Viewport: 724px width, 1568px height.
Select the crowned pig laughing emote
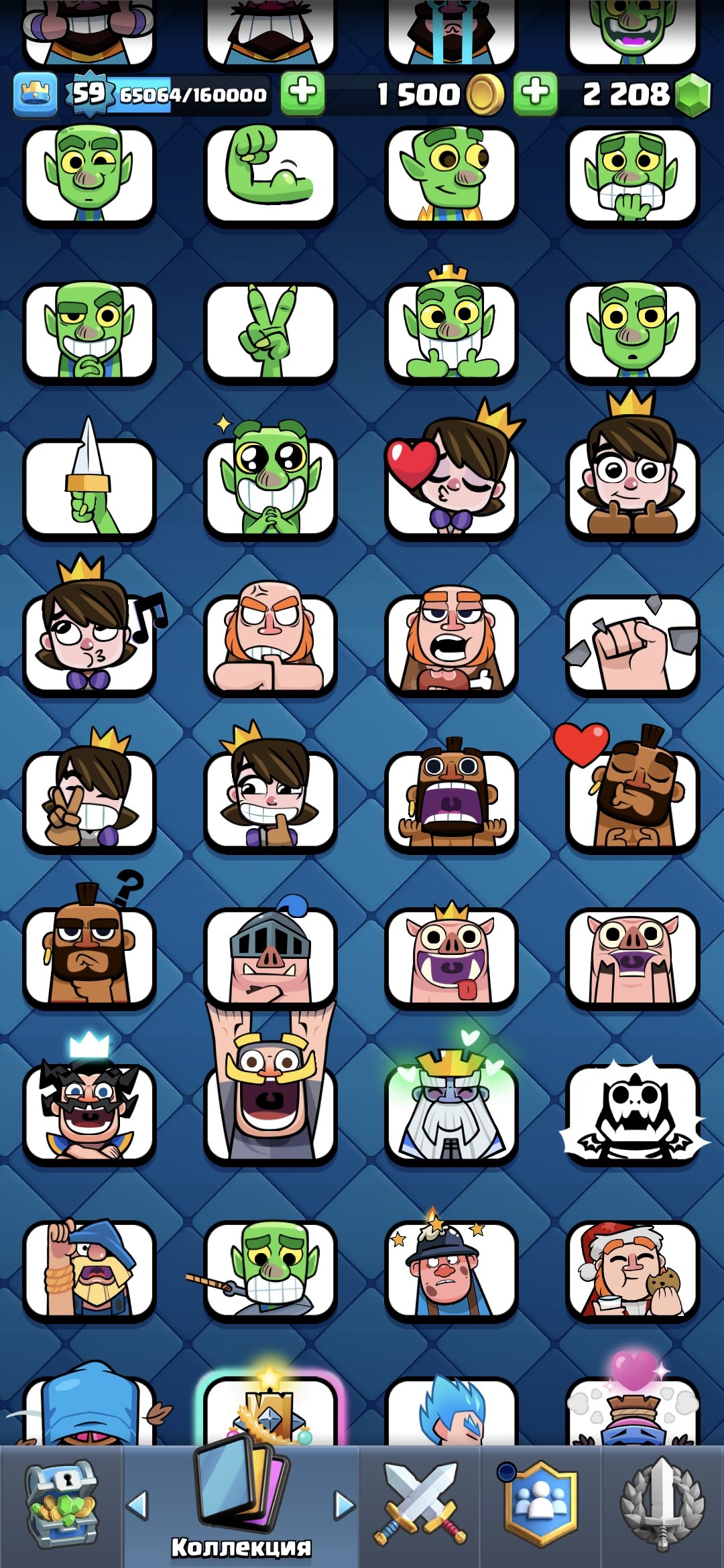(451, 955)
